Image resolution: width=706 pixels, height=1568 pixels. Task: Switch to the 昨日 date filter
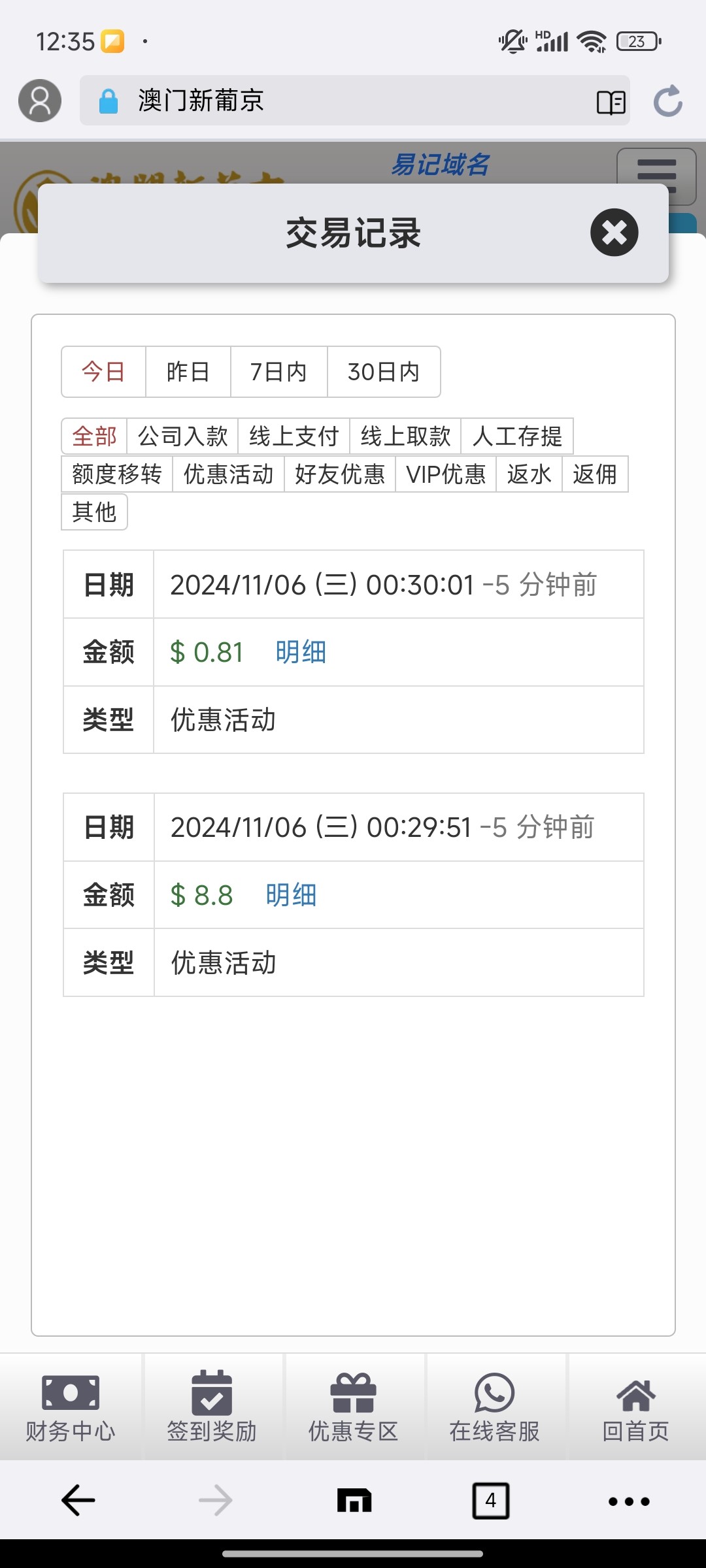click(x=188, y=372)
